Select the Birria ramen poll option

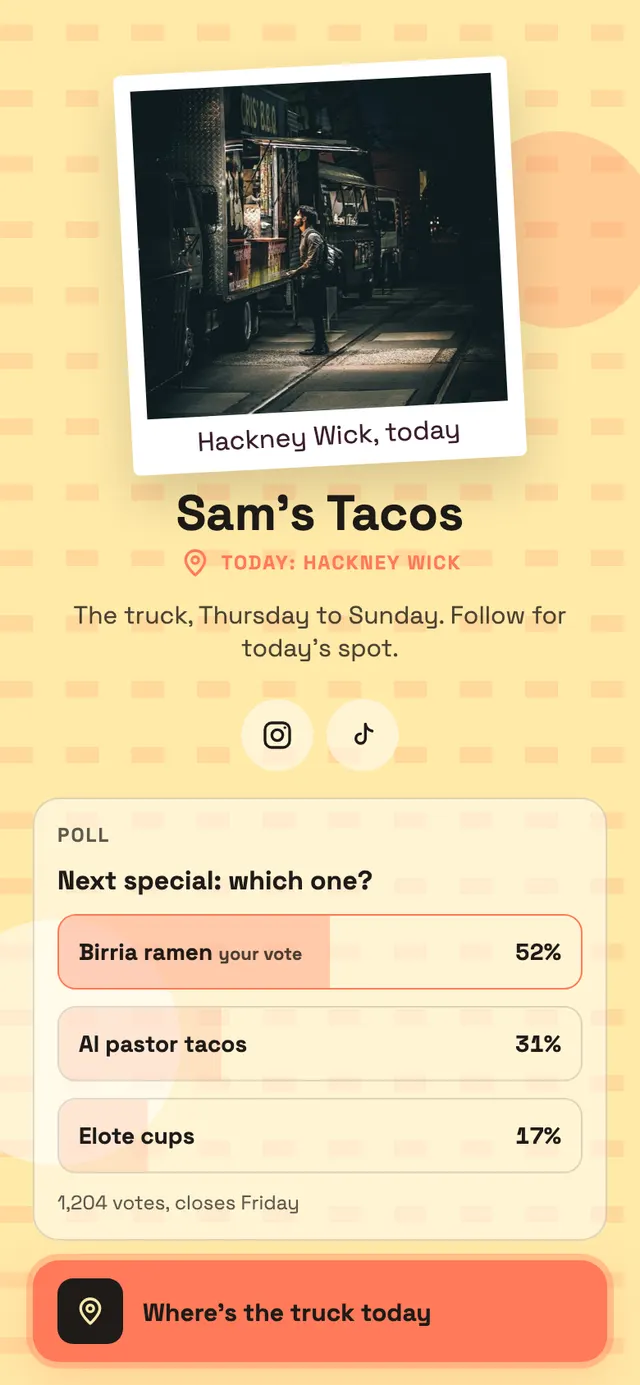320,952
